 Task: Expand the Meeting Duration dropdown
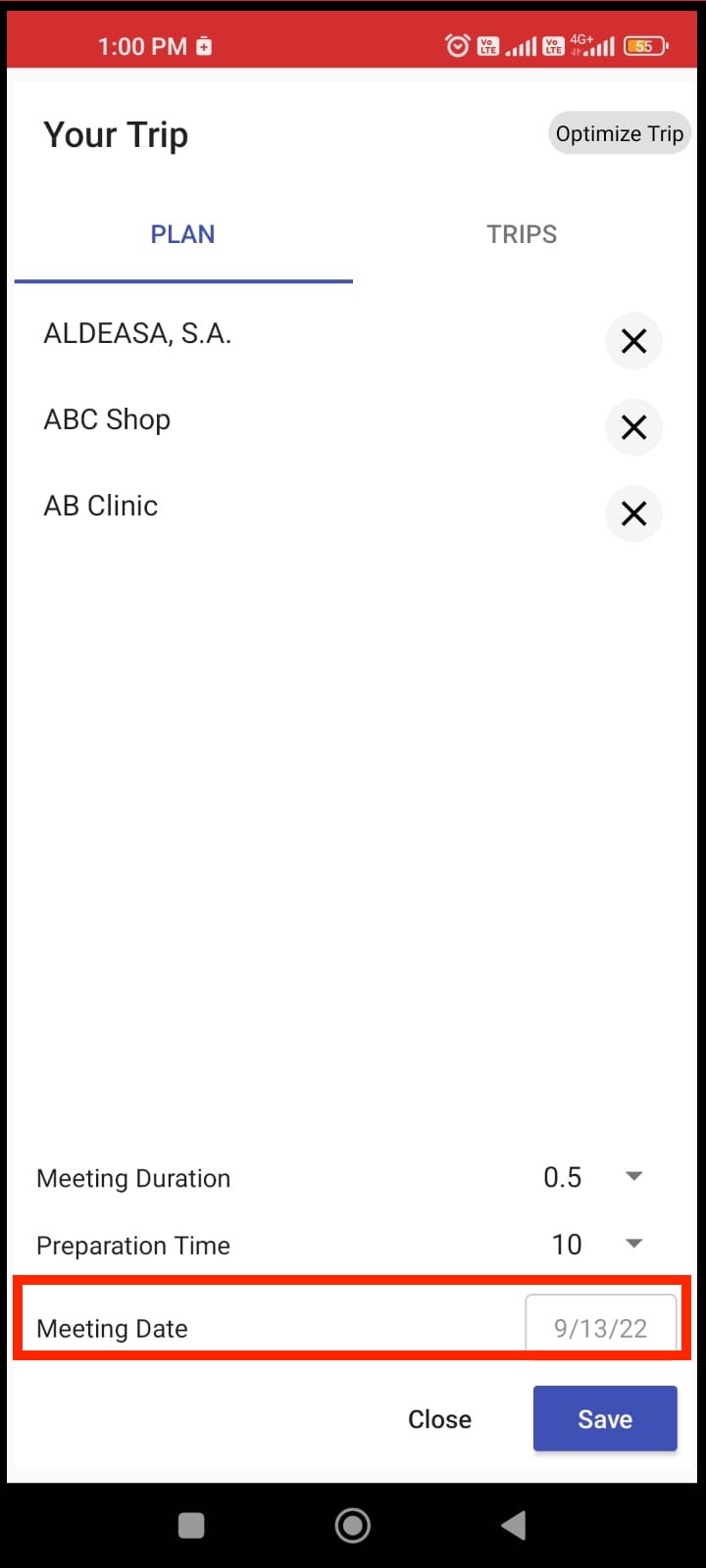click(x=633, y=1177)
